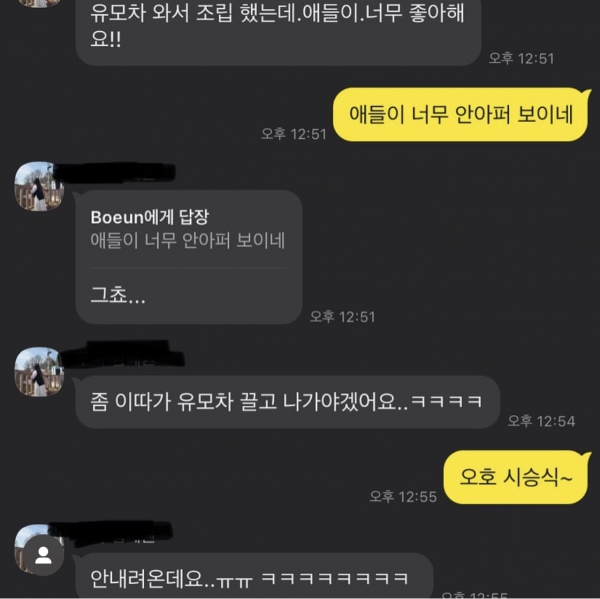Open sender's profile photo beside the 그쵸 reply
This screenshot has height=599, width=600.
pyautogui.click(x=39, y=185)
